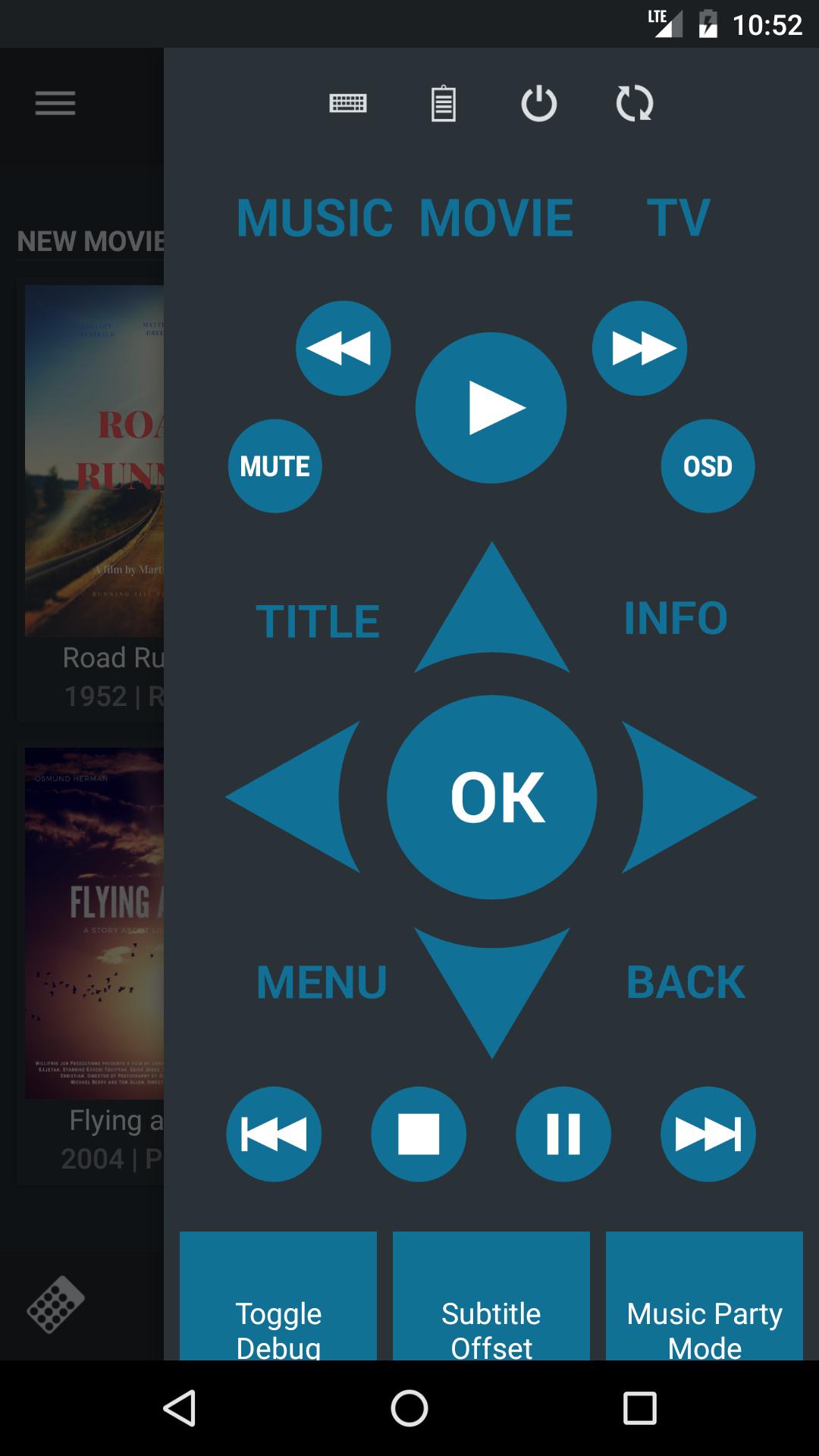Select the MOVIE shortcut
Image resolution: width=819 pixels, height=1456 pixels.
click(497, 218)
